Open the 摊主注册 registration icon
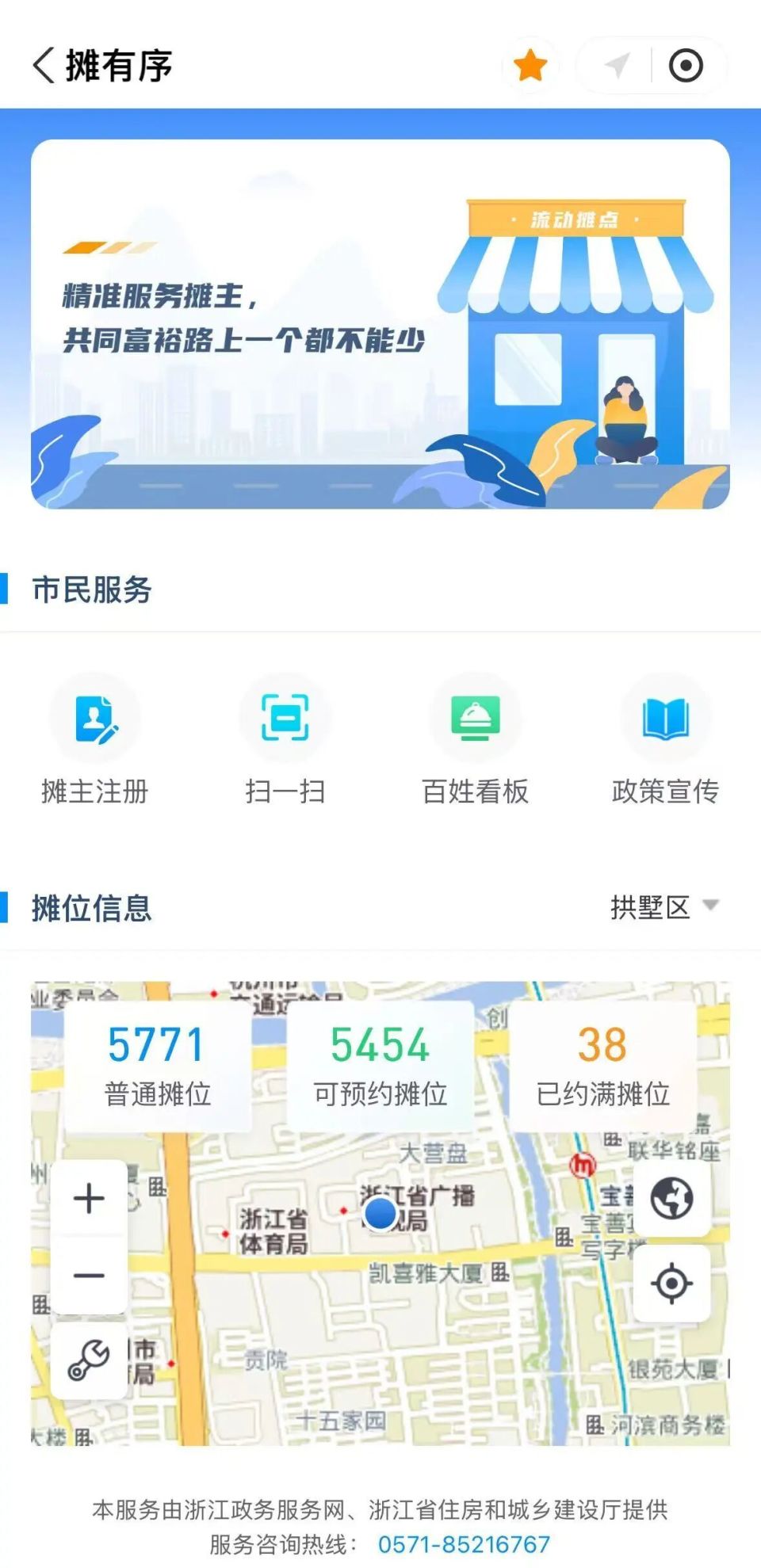 (x=95, y=717)
